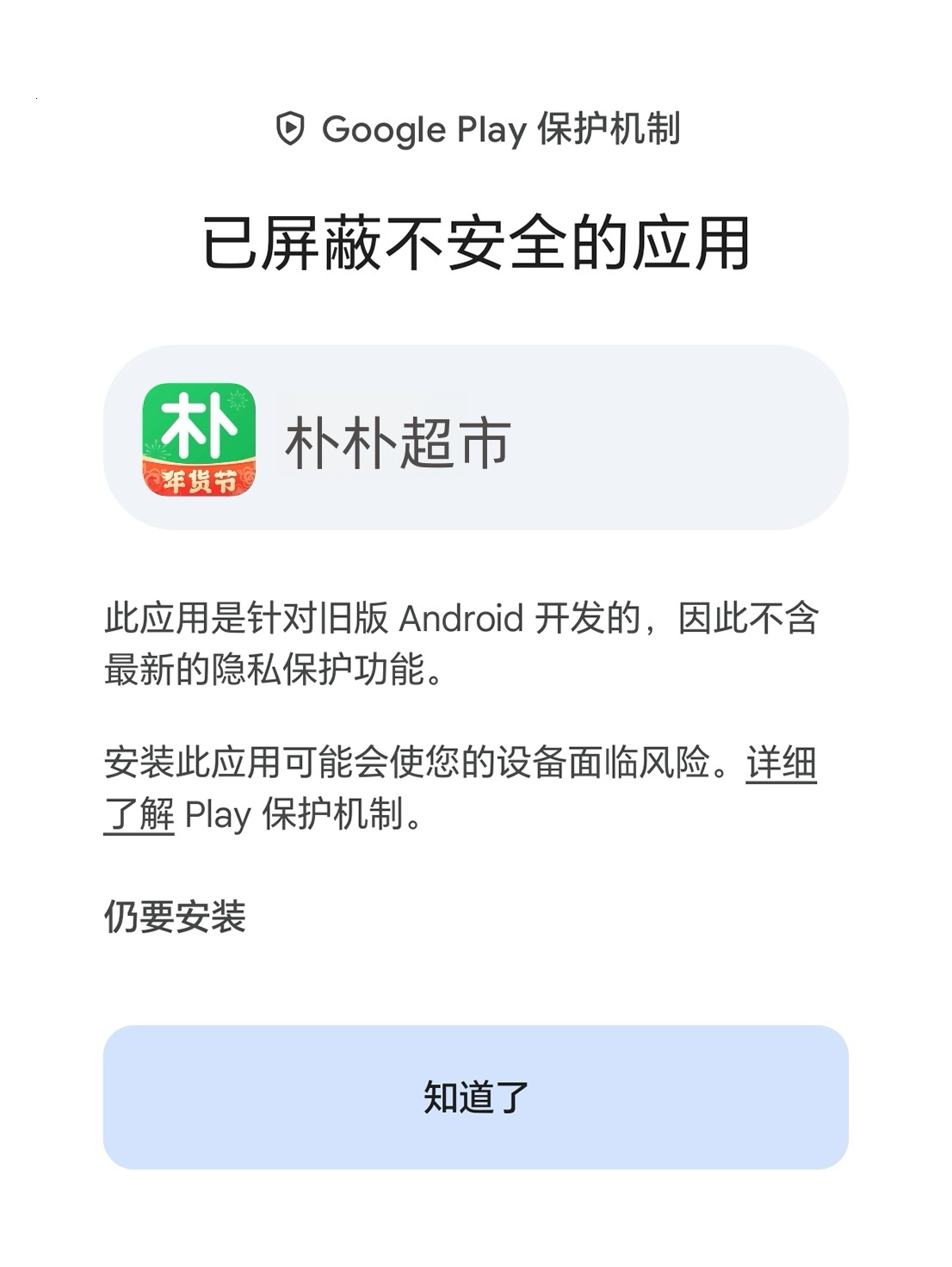
Task: Click the red banner on the app icon
Action: click(x=200, y=478)
